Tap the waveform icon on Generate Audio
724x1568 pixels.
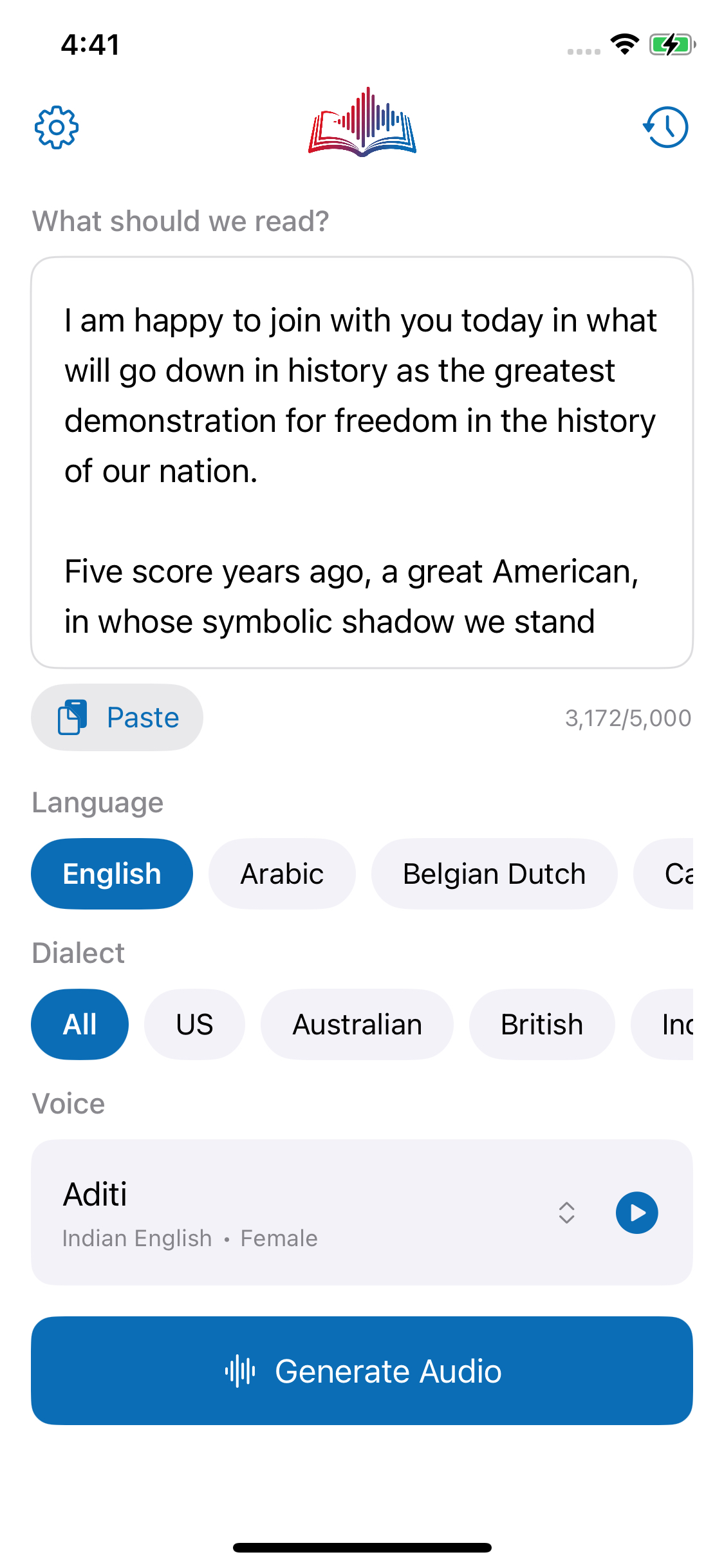tap(239, 1370)
